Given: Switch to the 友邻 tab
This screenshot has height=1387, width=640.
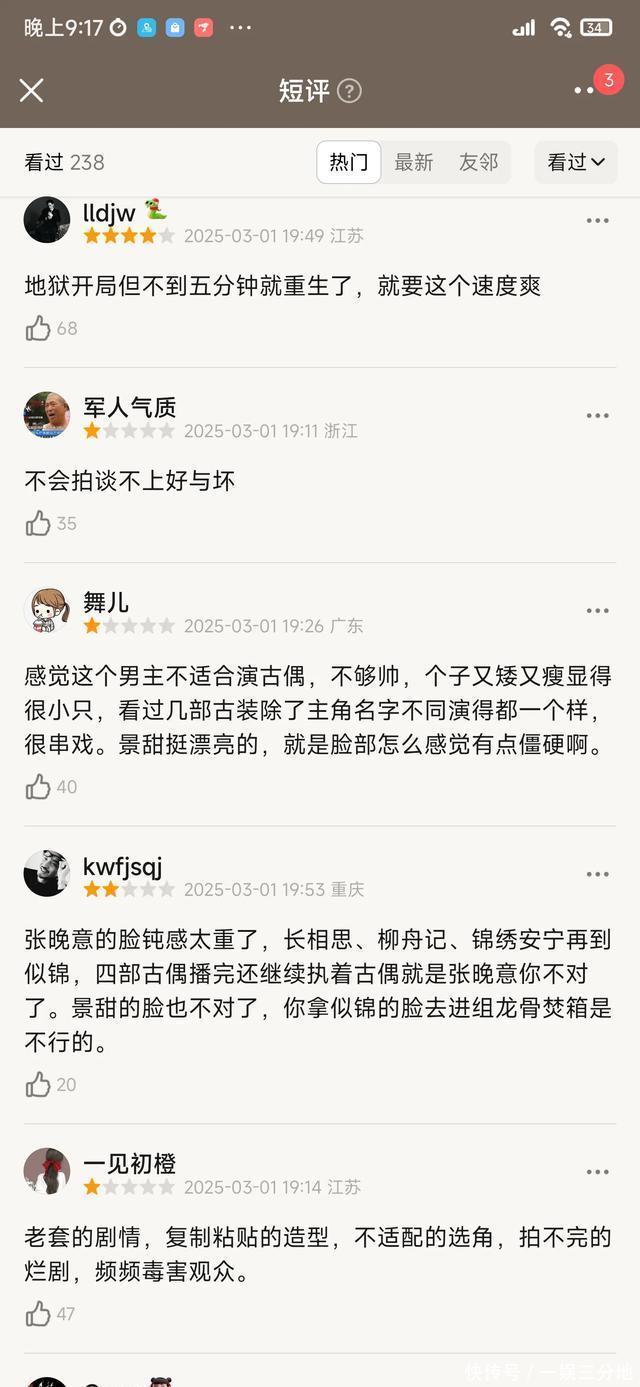Looking at the screenshot, I should 478,162.
